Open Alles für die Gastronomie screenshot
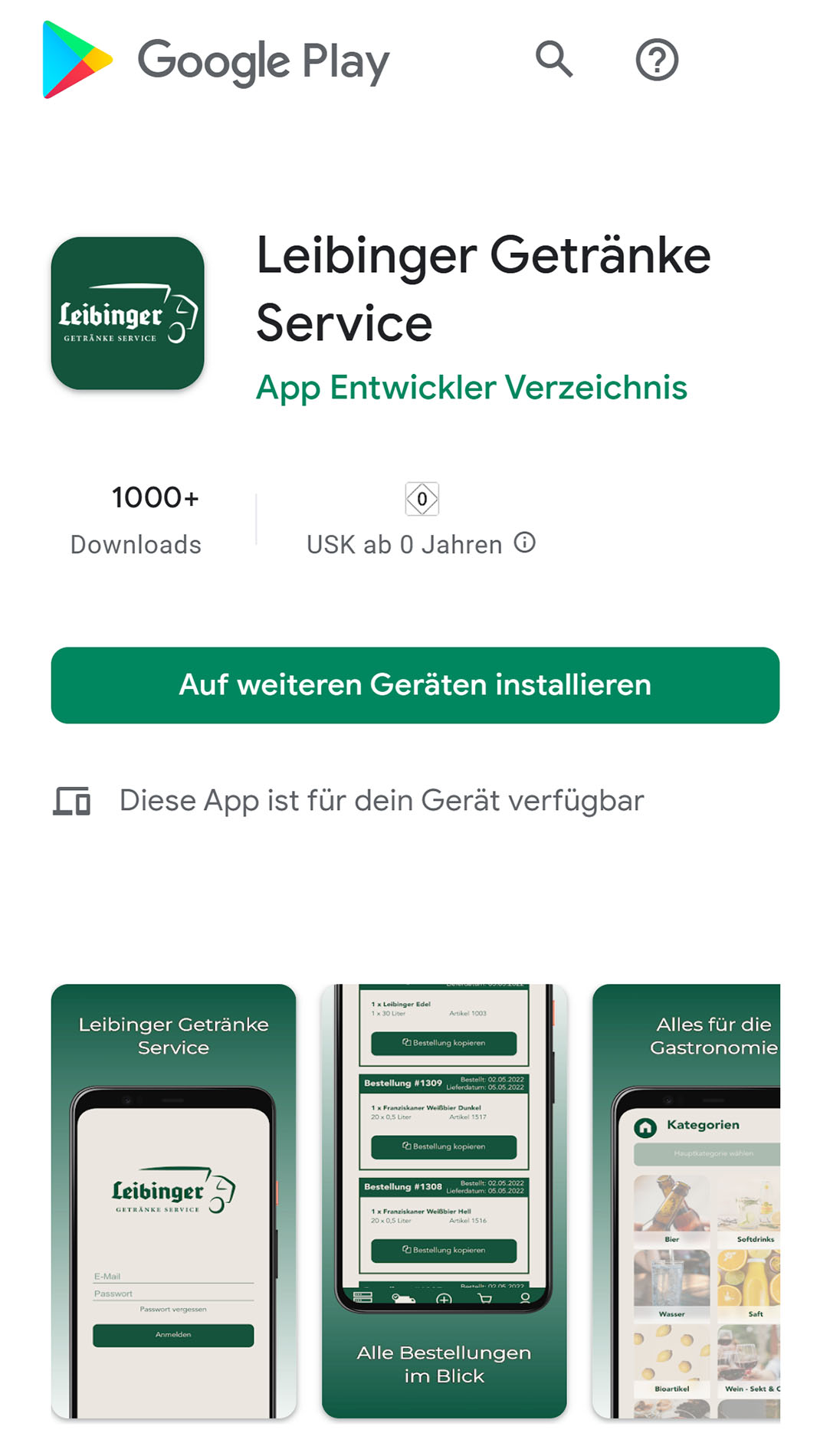This screenshot has height=1456, width=830. pos(687,1201)
